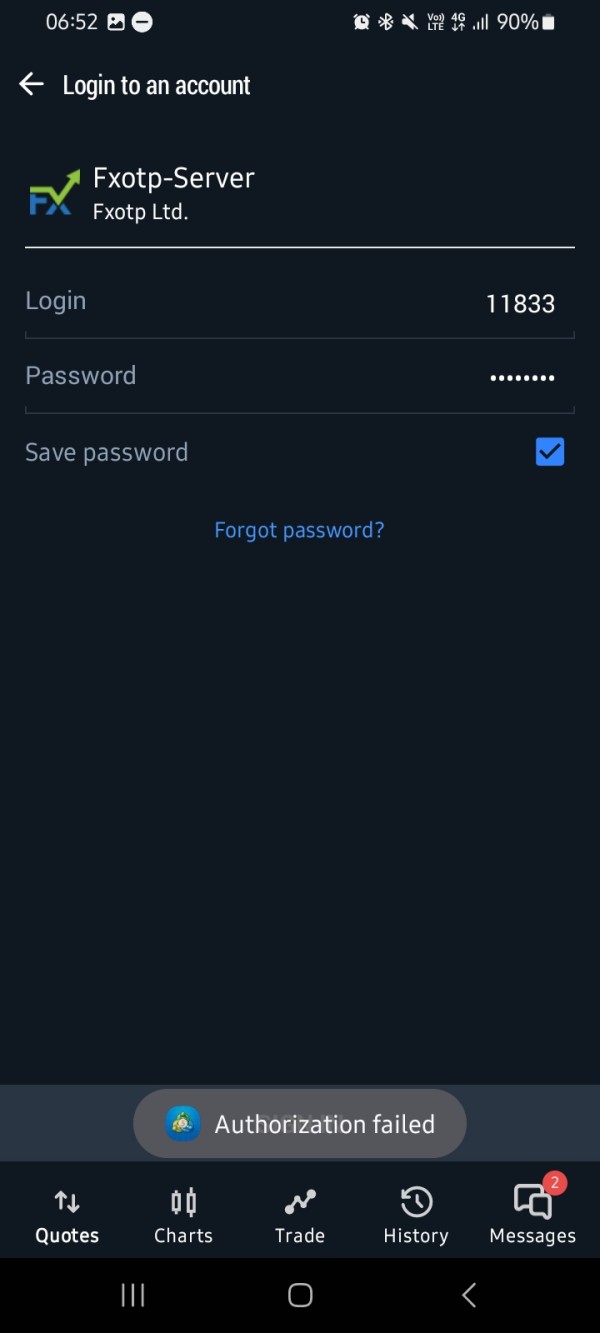The width and height of the screenshot is (600, 1333).
Task: Open the Forgot password link
Action: [x=299, y=530]
